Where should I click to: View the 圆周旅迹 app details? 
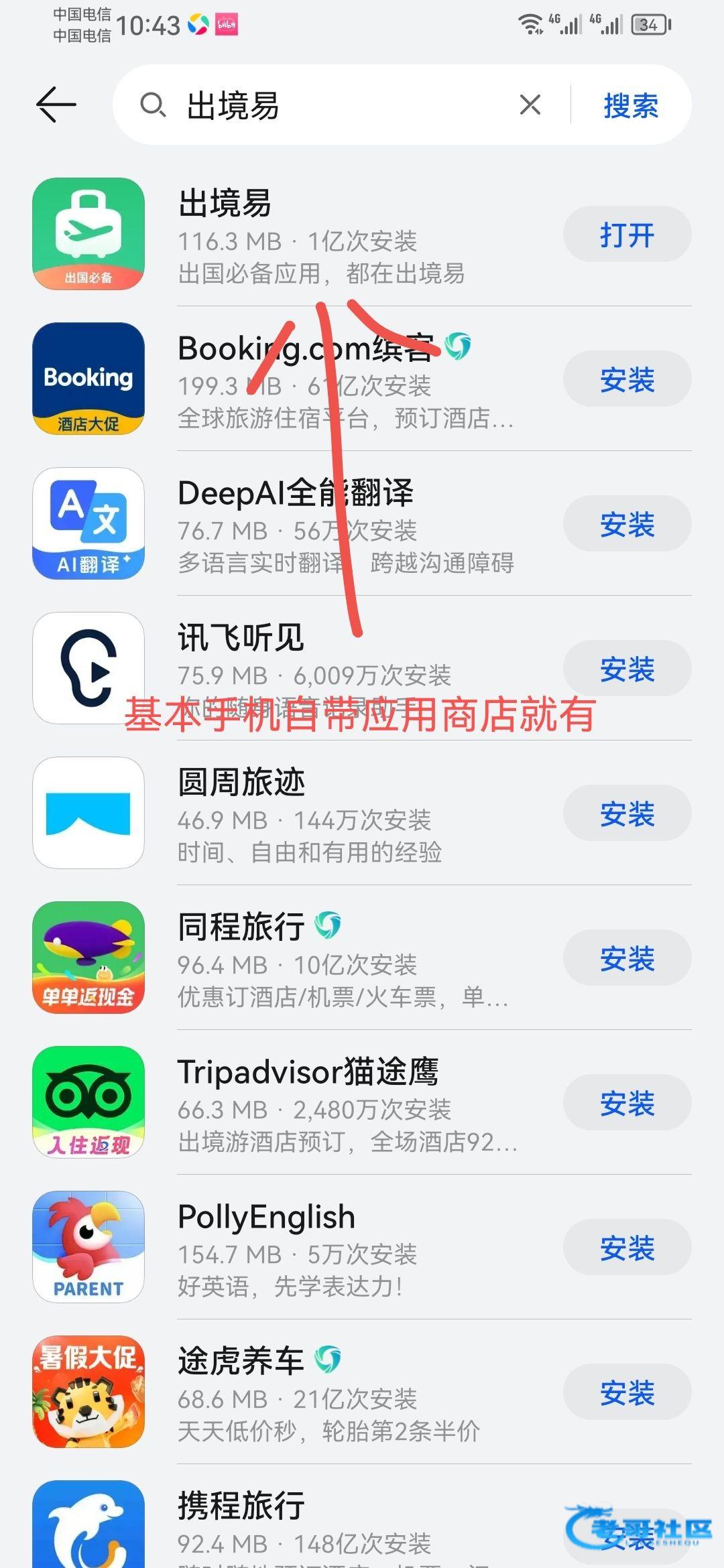[335, 813]
